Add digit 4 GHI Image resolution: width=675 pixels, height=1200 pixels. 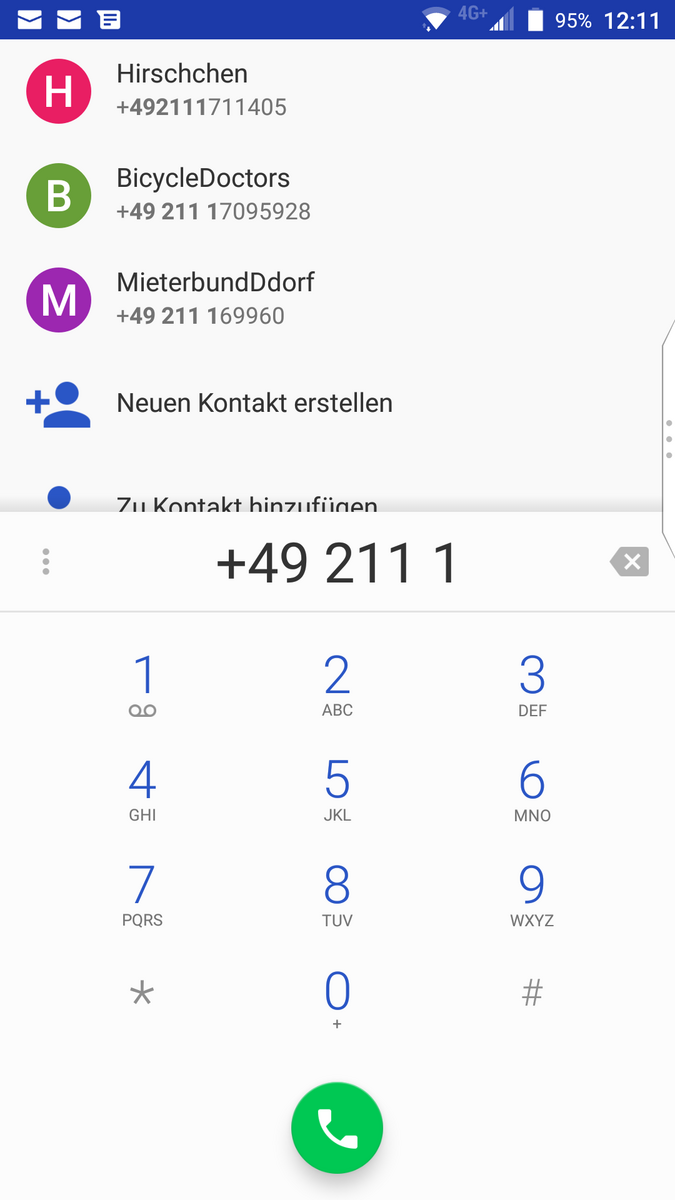(x=143, y=790)
